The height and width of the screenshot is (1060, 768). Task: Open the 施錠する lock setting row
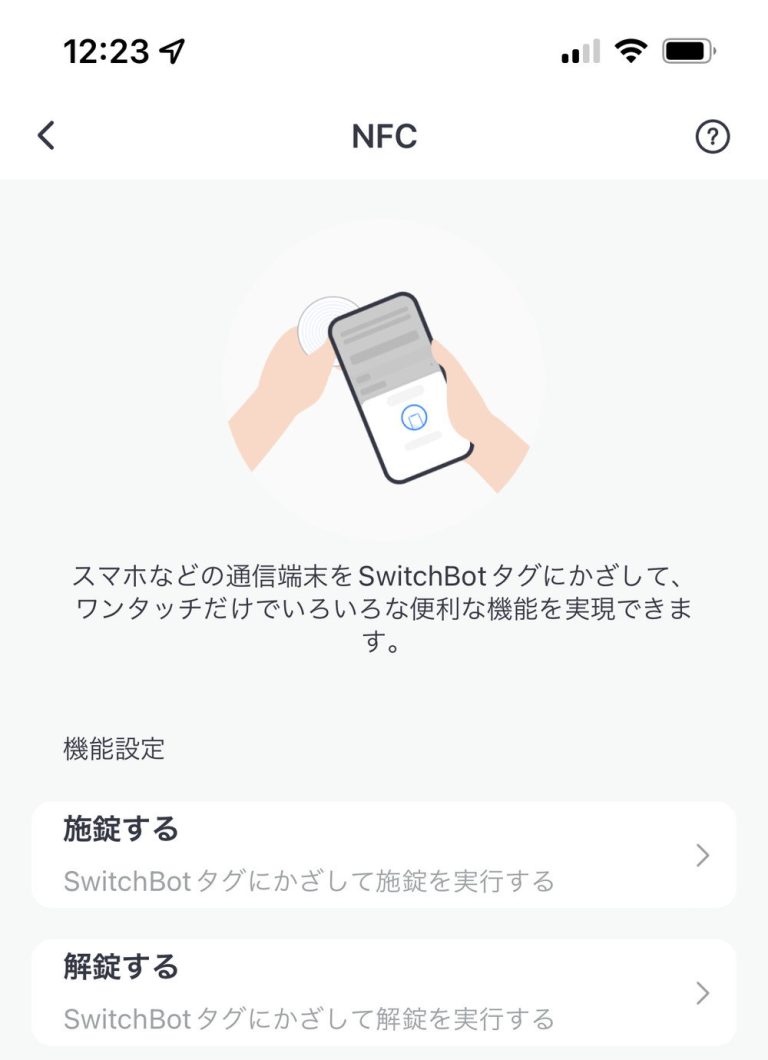pos(384,850)
